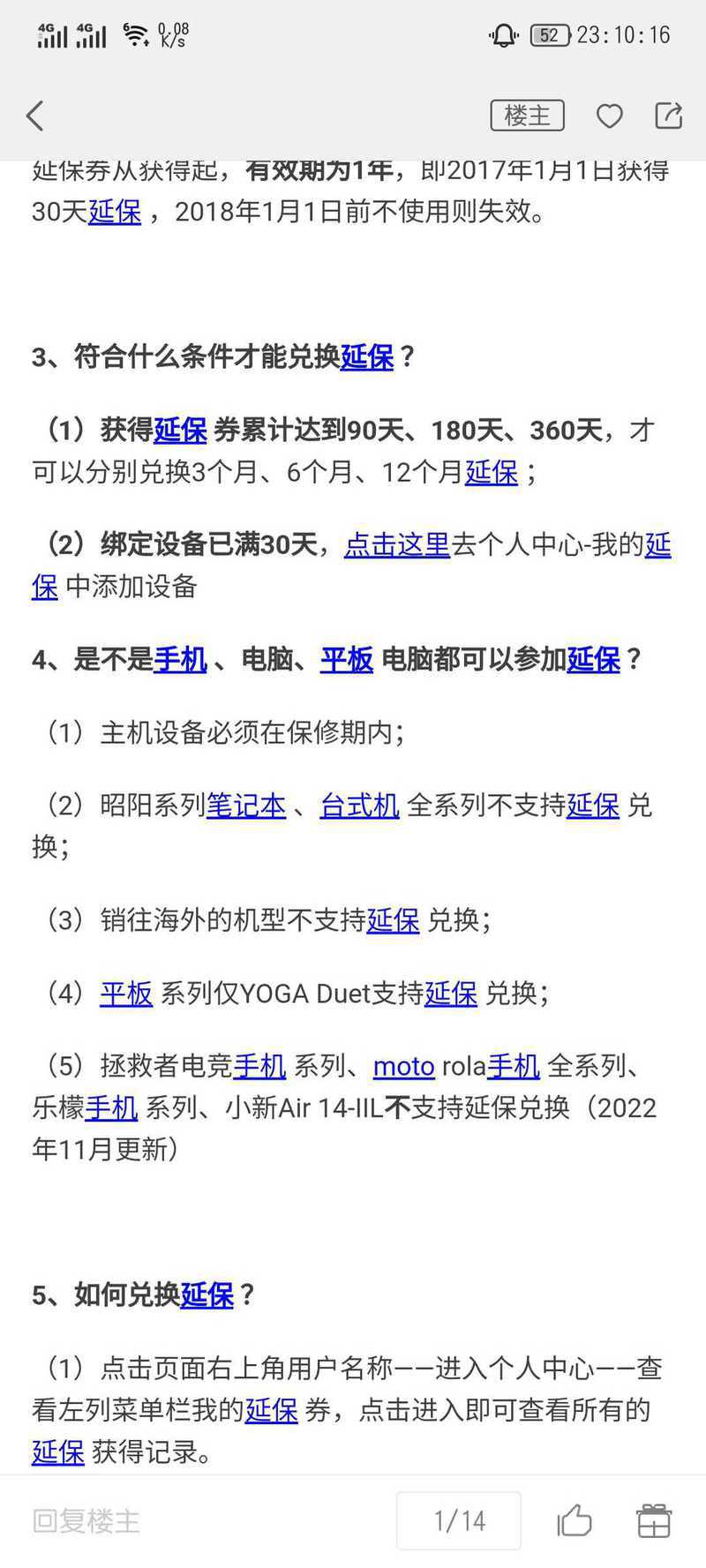
Task: Like the post with thumbs-up icon
Action: coord(575,1520)
